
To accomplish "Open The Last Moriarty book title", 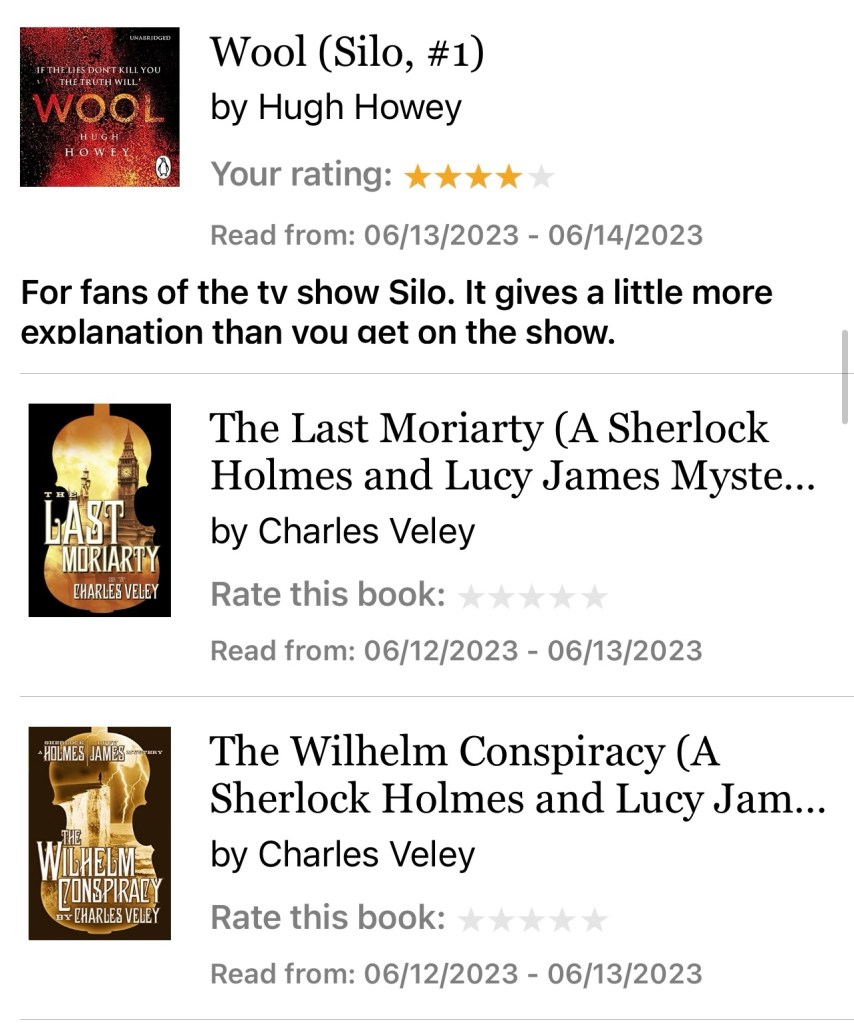I will point(512,452).
